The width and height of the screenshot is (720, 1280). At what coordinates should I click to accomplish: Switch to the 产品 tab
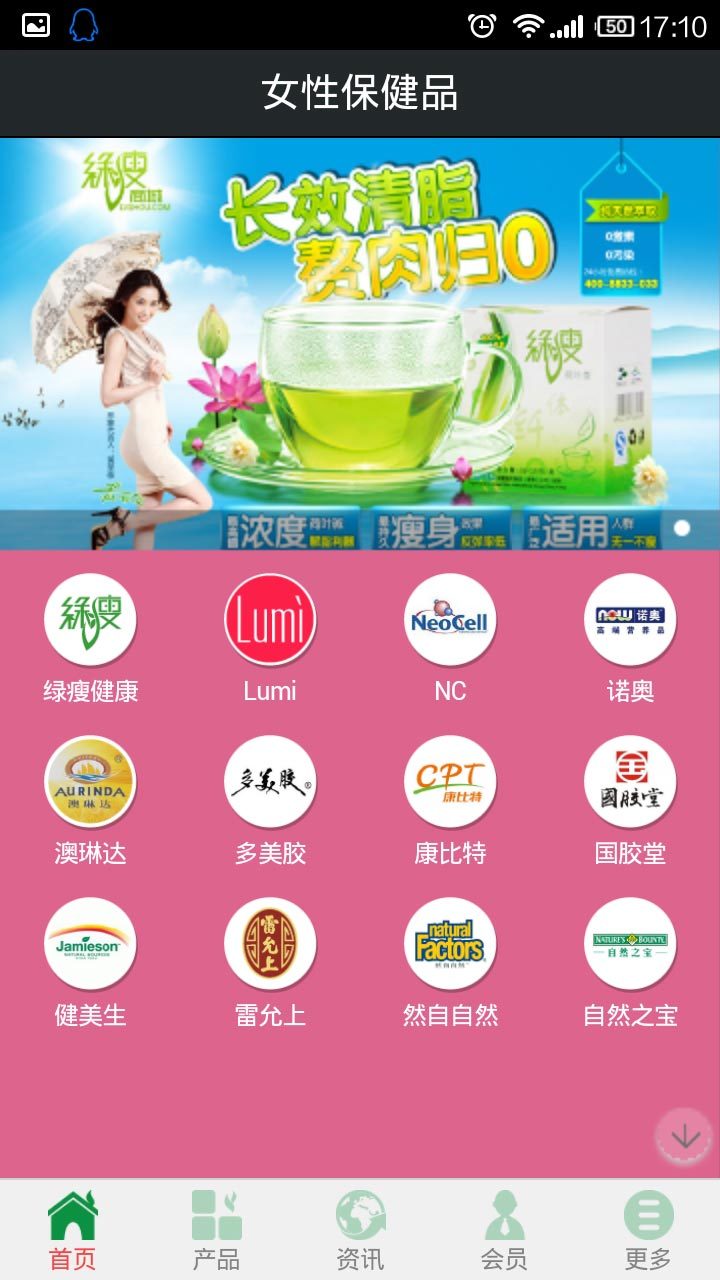click(216, 1230)
